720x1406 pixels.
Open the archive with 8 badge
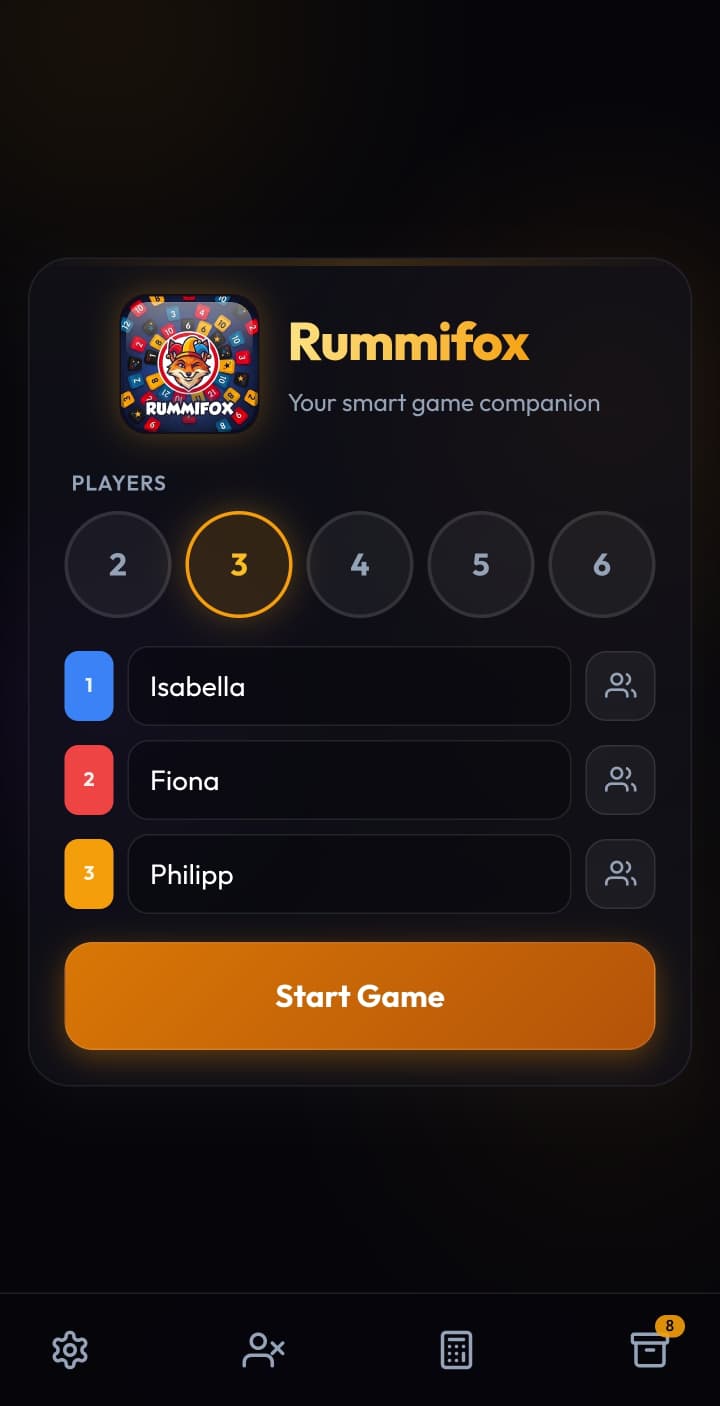click(649, 1350)
